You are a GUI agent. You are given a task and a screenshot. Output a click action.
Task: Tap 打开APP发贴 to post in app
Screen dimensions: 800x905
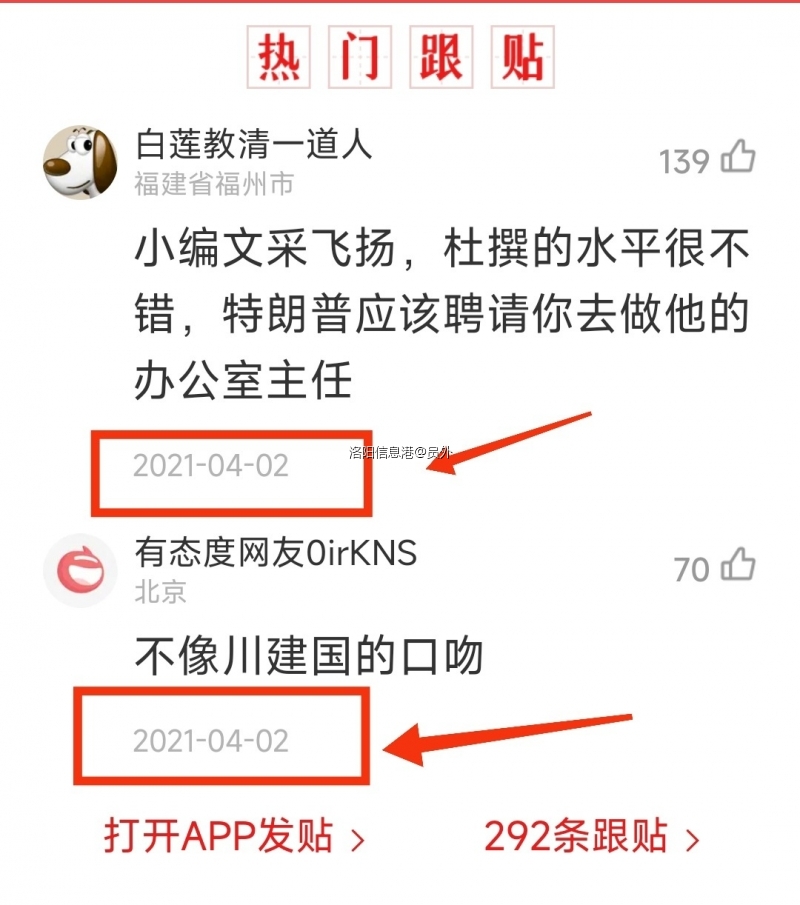[234, 836]
